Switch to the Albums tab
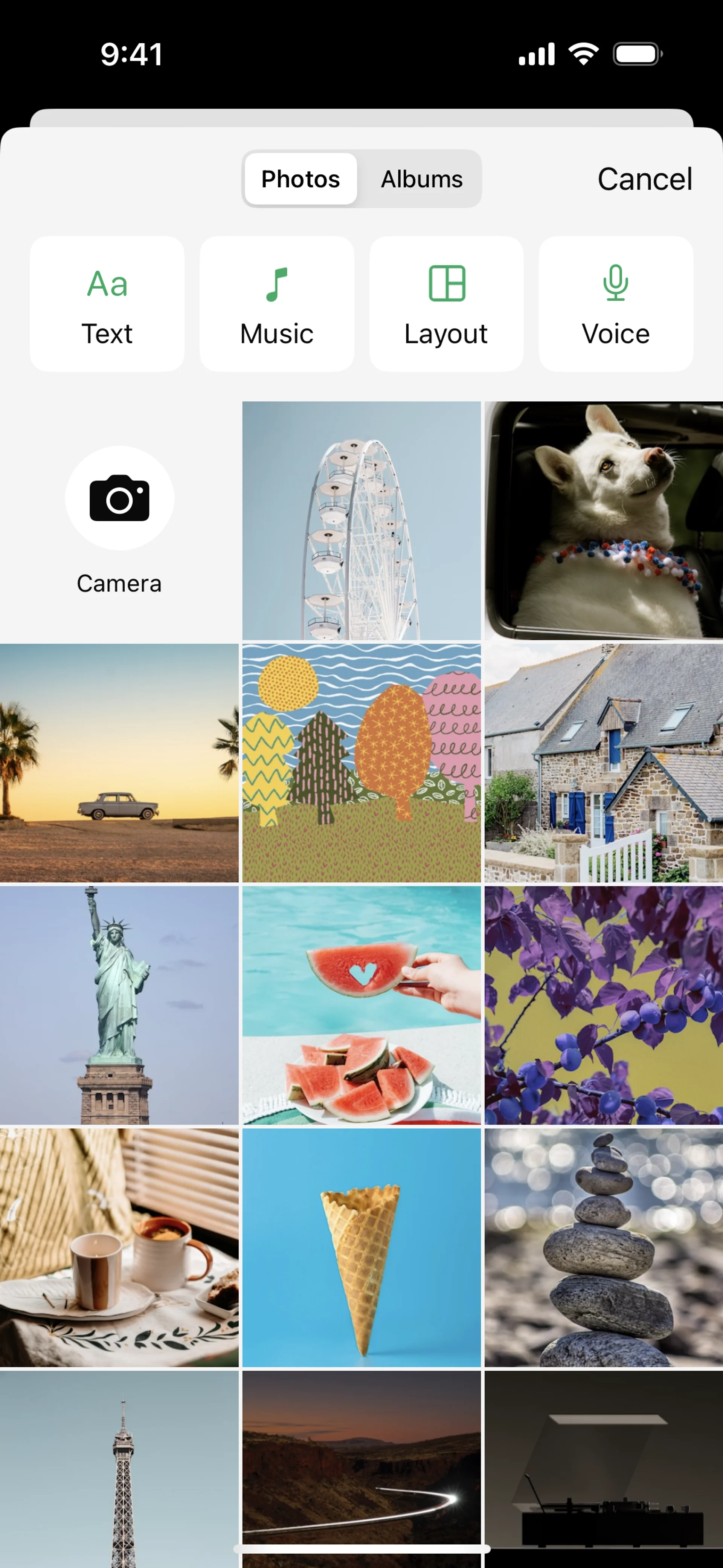 [421, 179]
